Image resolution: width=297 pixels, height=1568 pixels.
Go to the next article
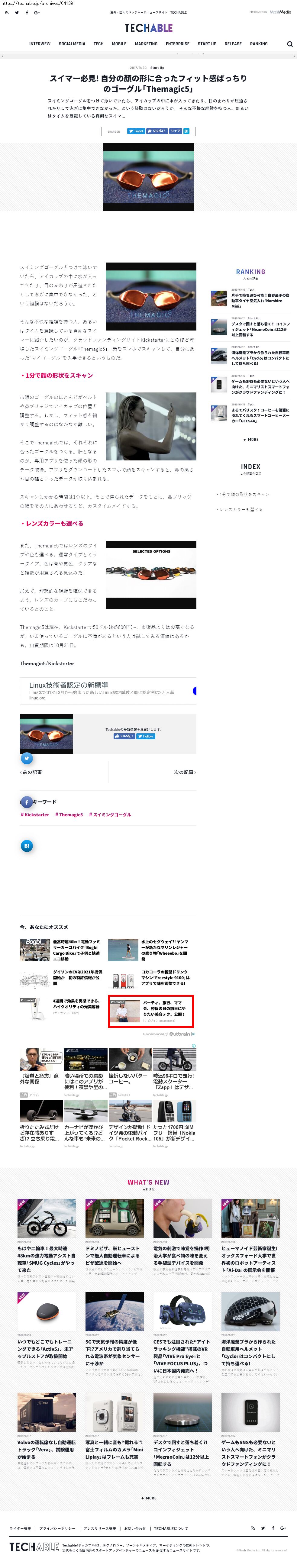[x=185, y=772]
